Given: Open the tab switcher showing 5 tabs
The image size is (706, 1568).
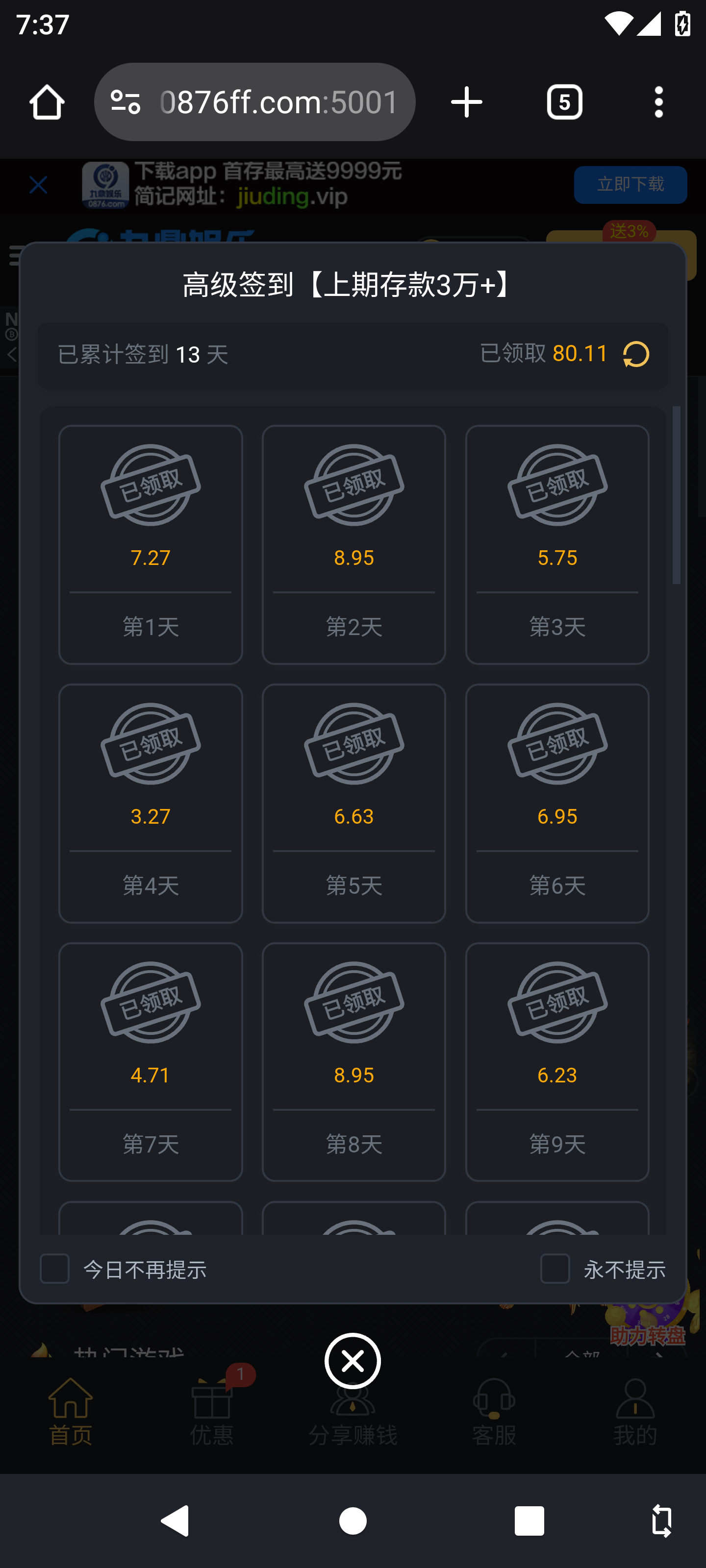Looking at the screenshot, I should pos(564,102).
